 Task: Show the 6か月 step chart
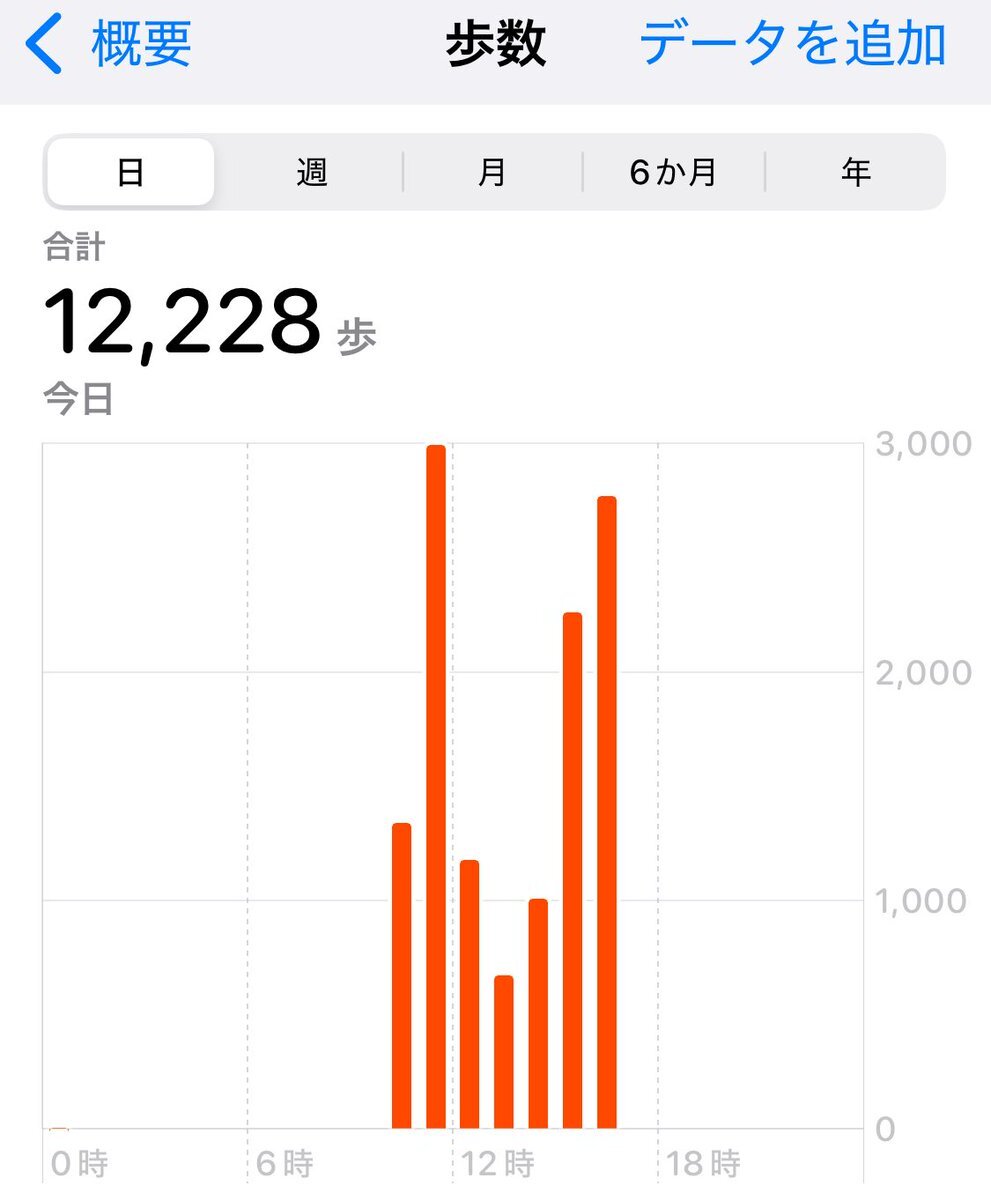coord(673,172)
